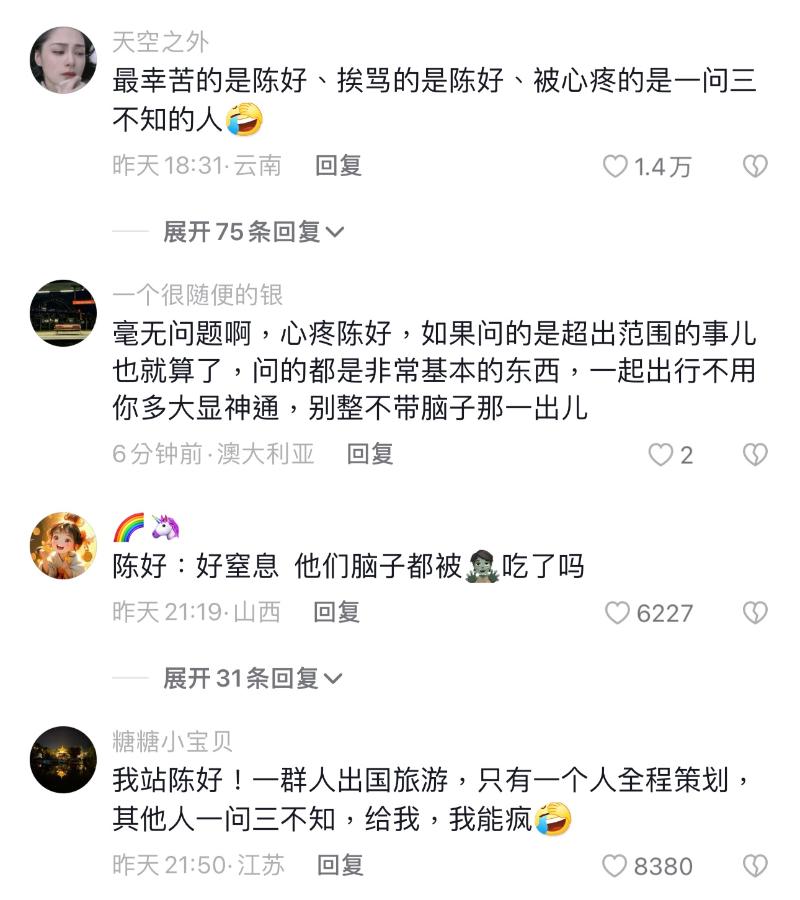This screenshot has height=900, width=800.
Task: Dislike the comment by 一个很随便的银
Action: (755, 456)
